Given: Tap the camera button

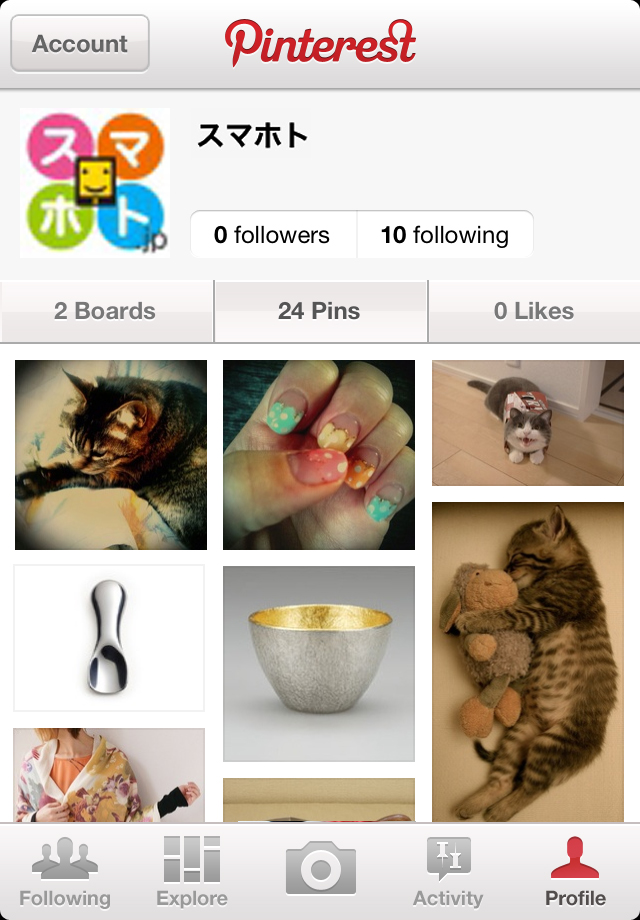Looking at the screenshot, I should pyautogui.click(x=320, y=868).
